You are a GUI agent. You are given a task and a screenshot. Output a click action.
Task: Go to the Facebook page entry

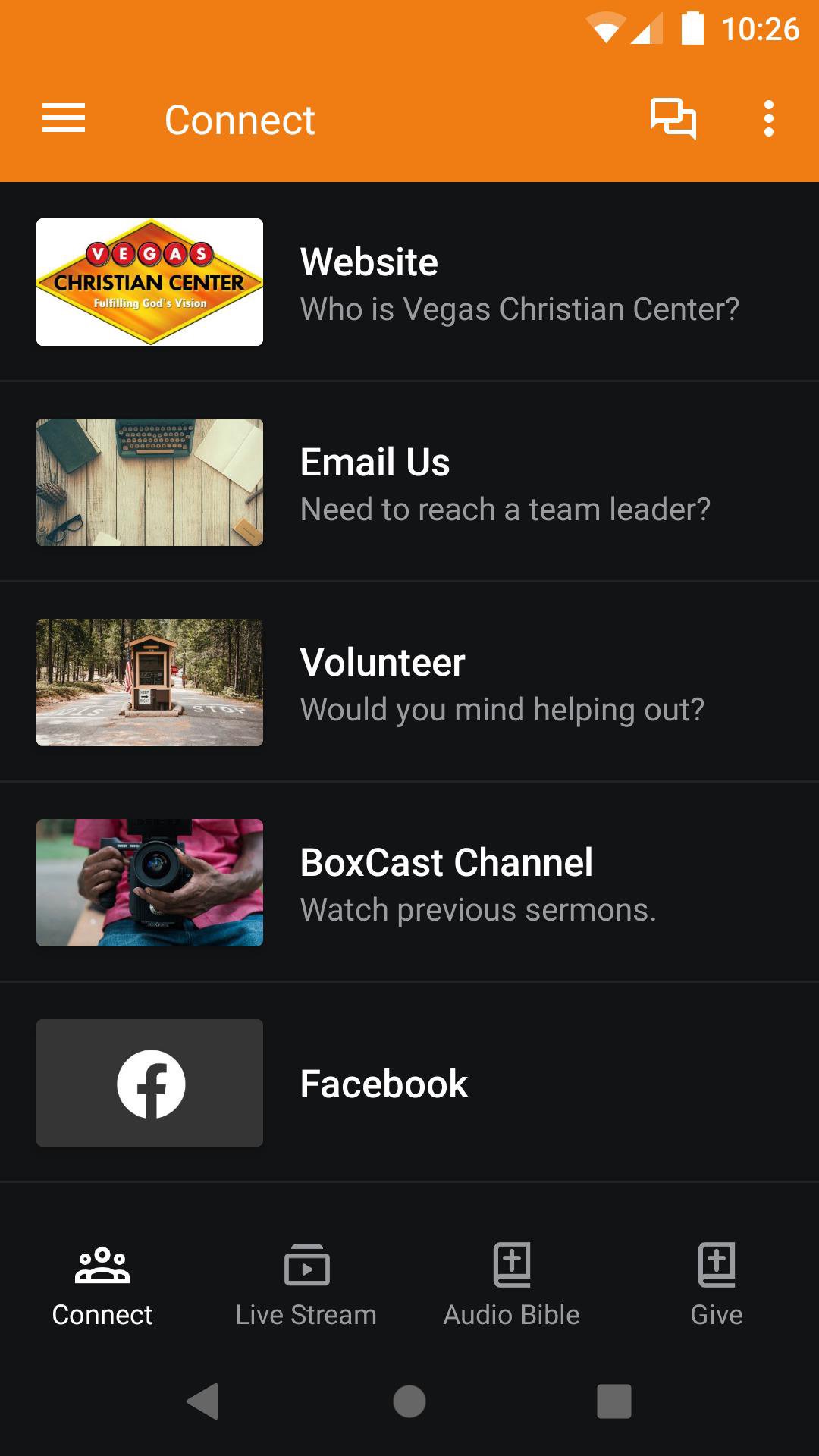click(409, 1083)
